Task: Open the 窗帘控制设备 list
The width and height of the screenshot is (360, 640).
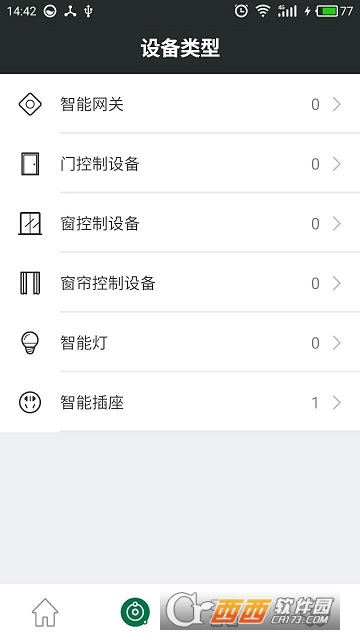Action: pyautogui.click(x=180, y=282)
